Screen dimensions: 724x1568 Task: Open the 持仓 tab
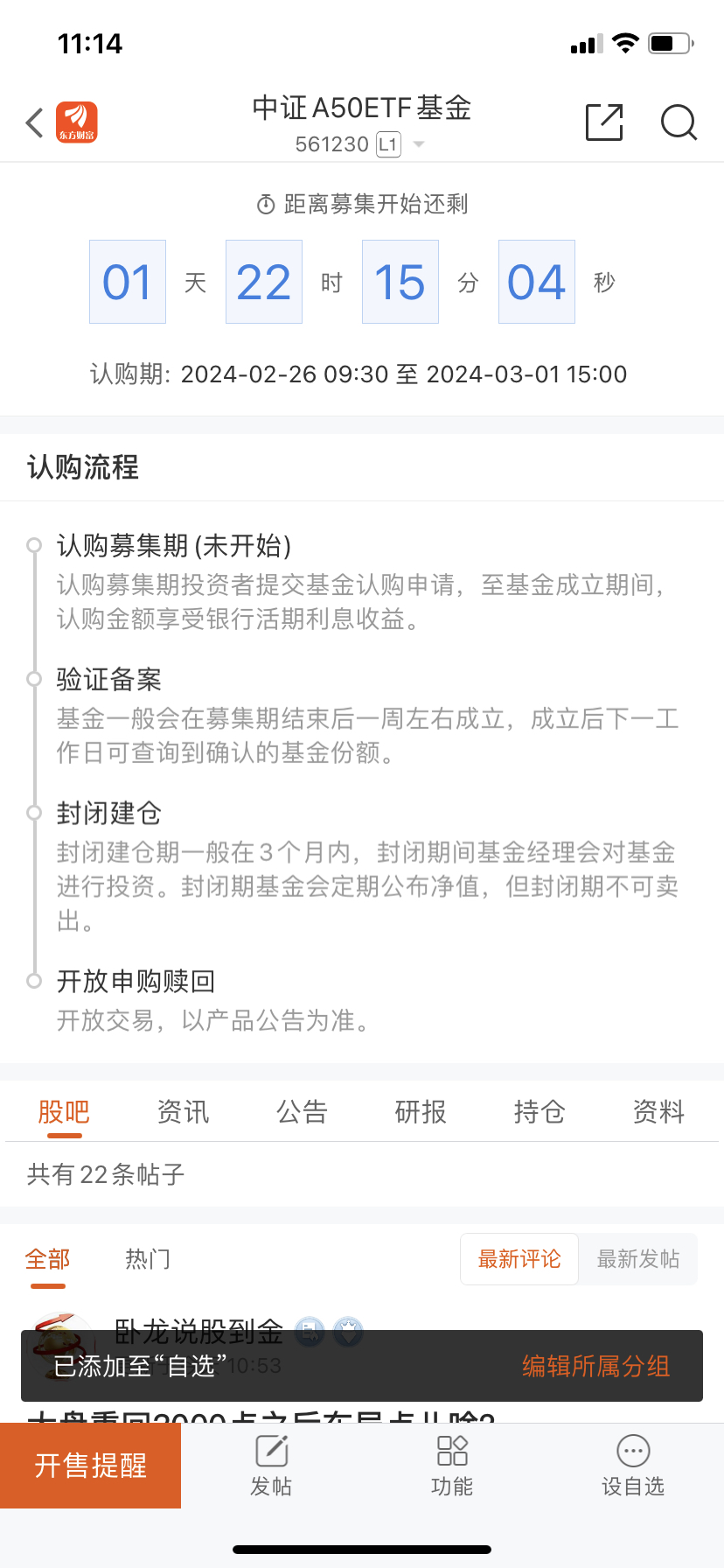539,1111
